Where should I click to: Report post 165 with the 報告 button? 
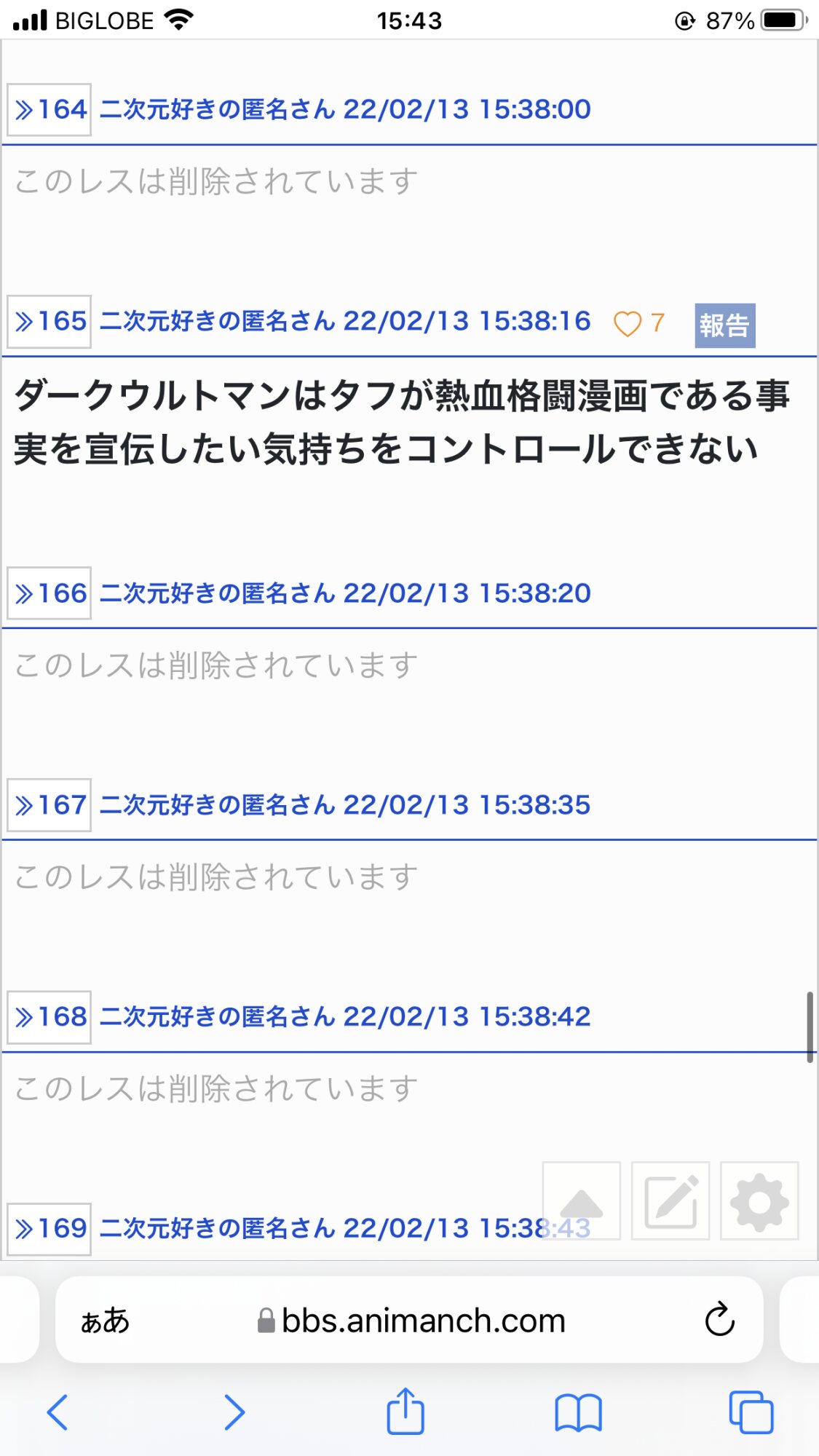(725, 325)
